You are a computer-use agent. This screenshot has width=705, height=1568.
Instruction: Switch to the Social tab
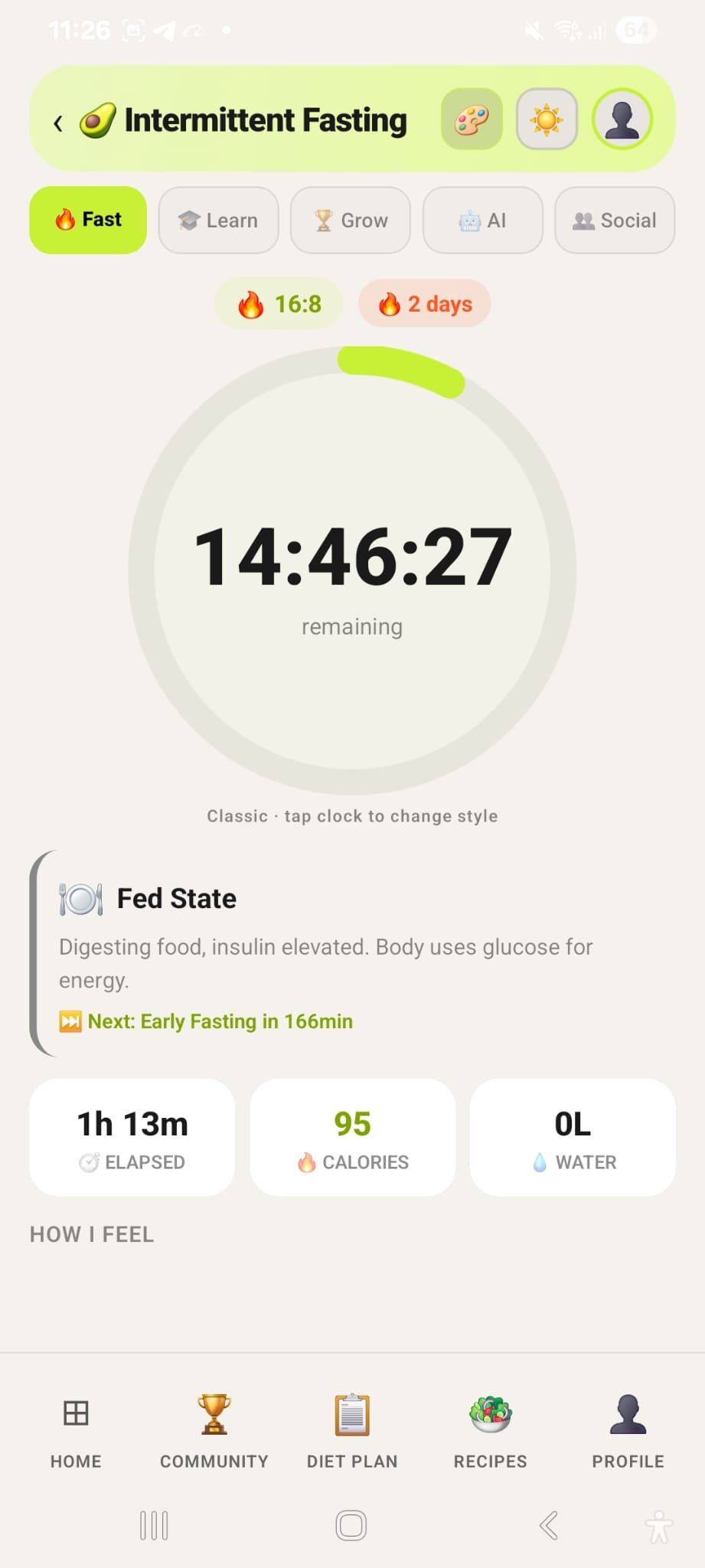click(615, 220)
